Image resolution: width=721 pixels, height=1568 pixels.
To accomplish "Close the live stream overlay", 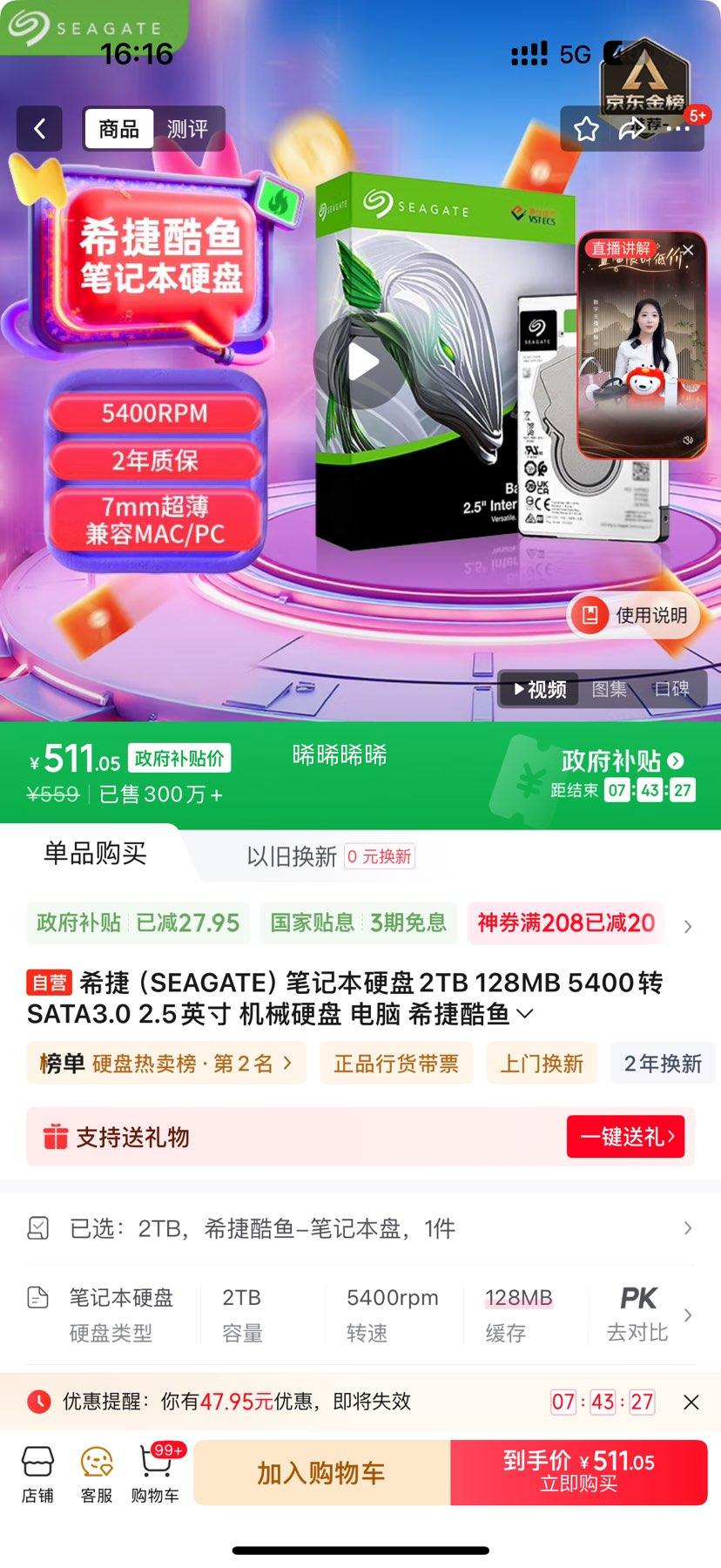I will pyautogui.click(x=688, y=250).
